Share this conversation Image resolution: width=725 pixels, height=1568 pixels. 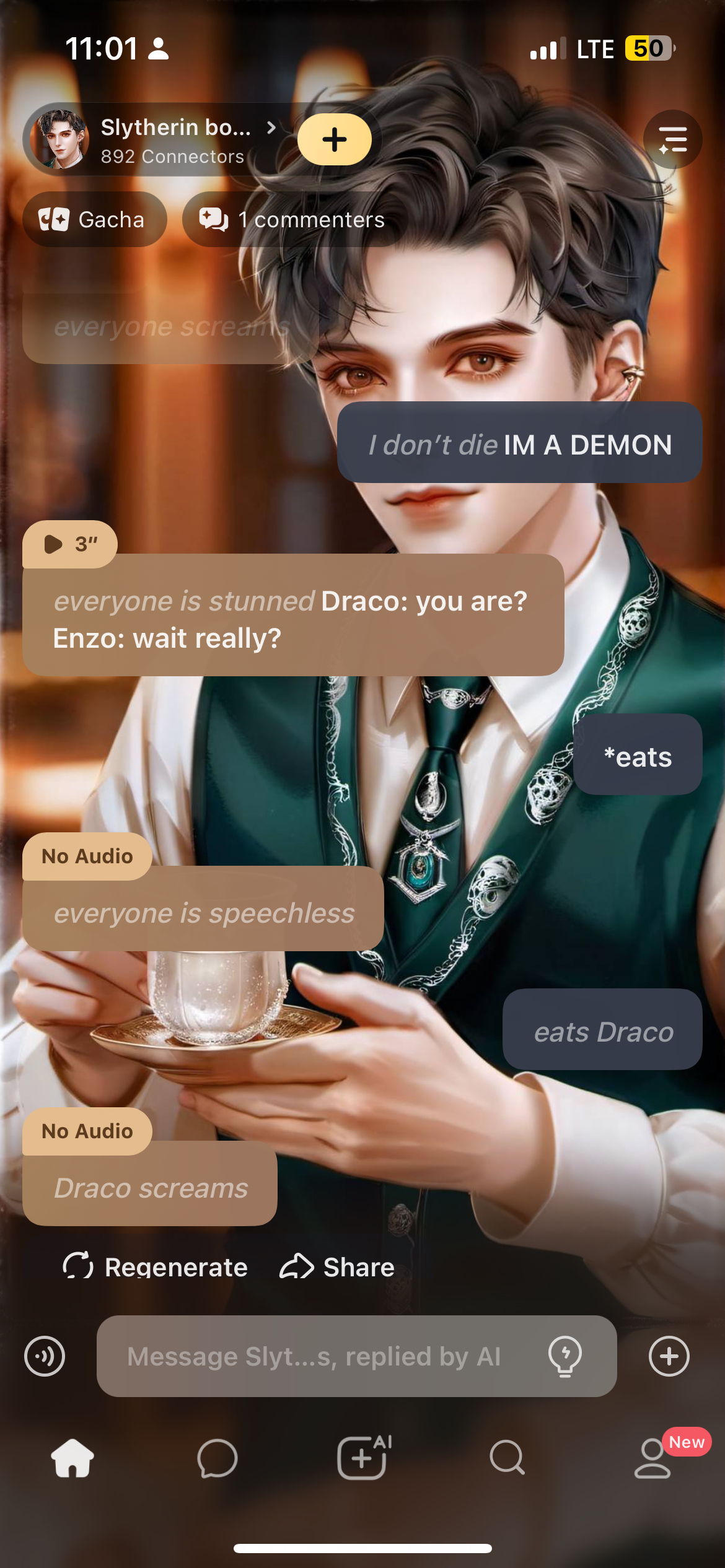click(337, 1267)
